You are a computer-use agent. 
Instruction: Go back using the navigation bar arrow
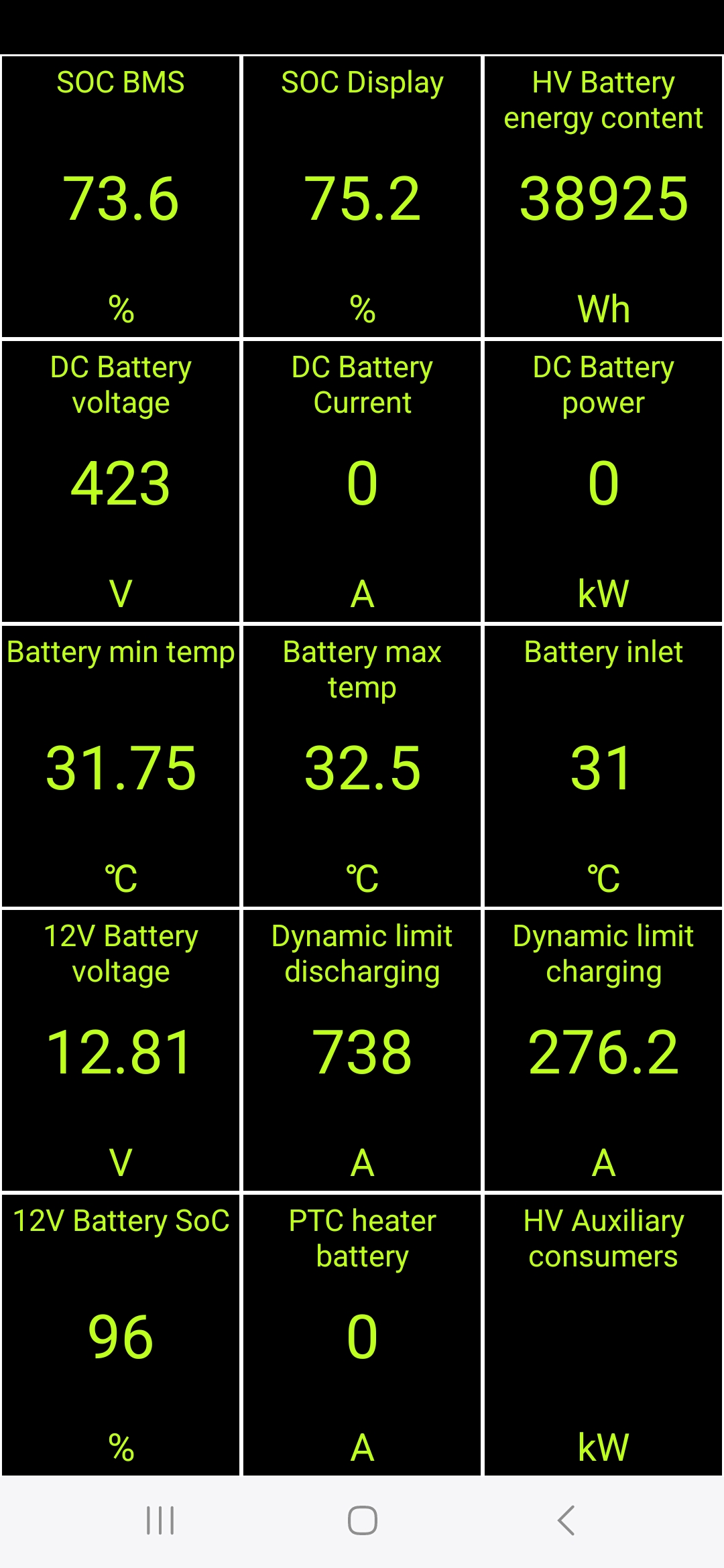tap(566, 1520)
